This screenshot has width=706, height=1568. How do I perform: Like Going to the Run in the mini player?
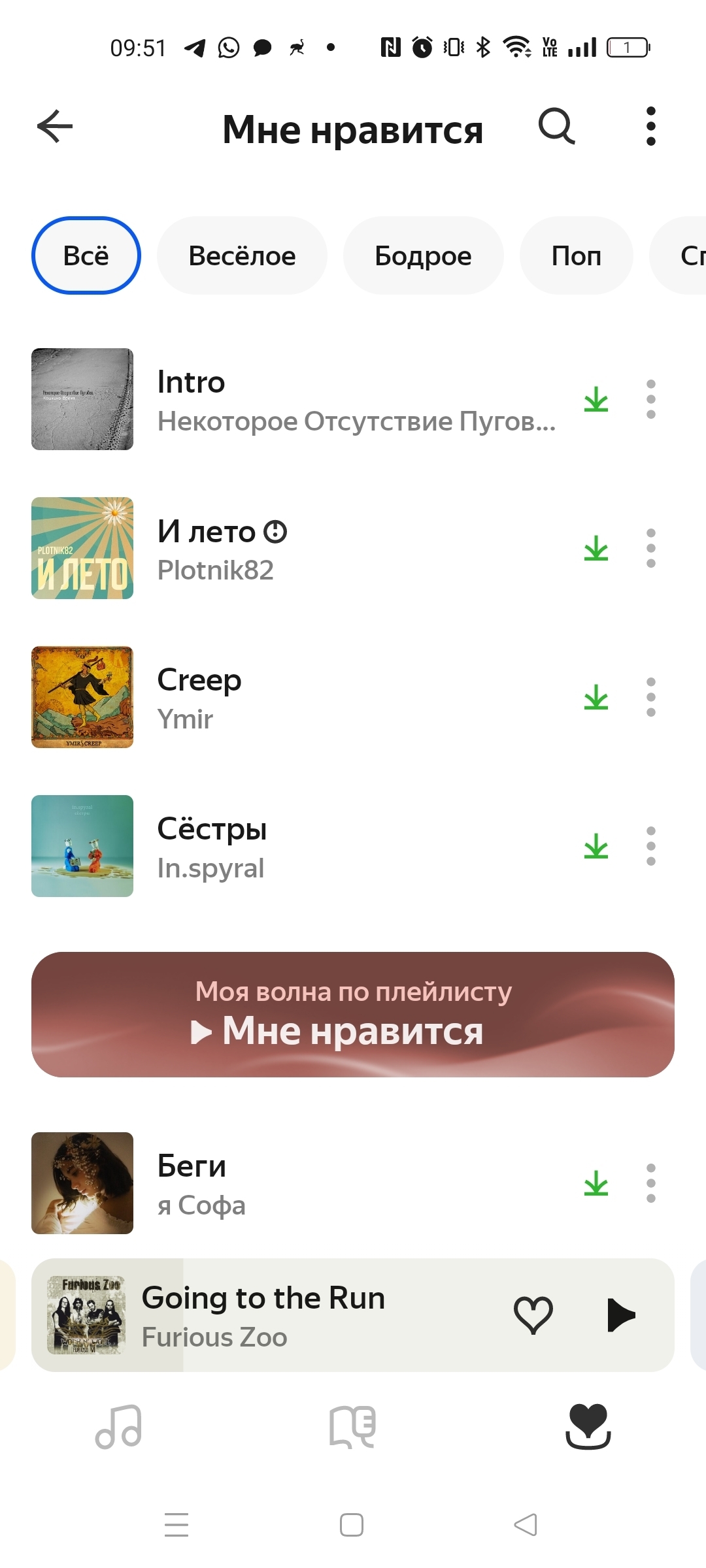533,1315
